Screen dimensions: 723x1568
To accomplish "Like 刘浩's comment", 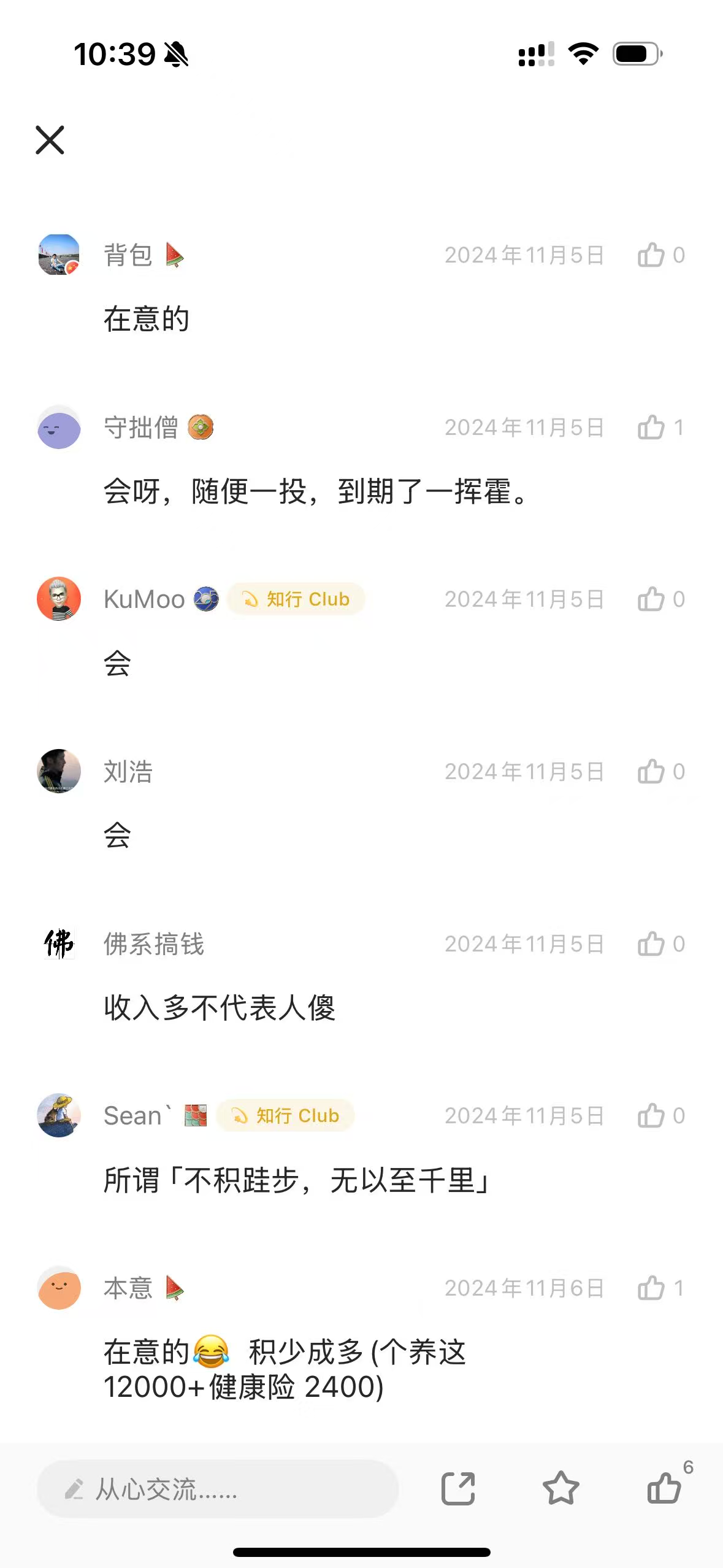I will 651,771.
